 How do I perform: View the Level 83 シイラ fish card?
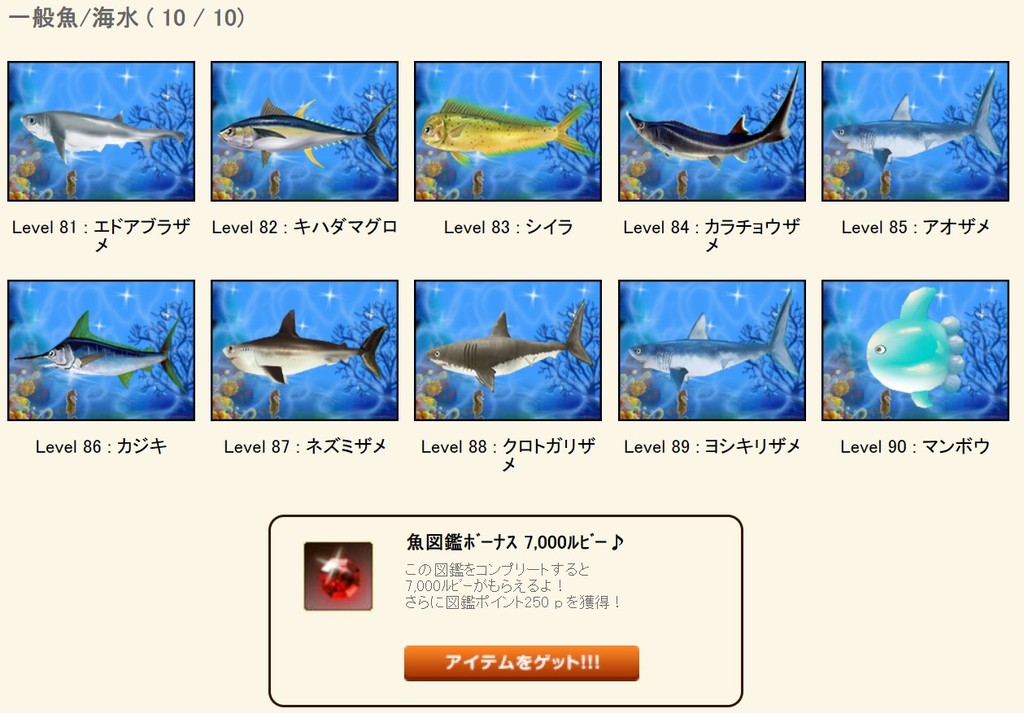508,131
